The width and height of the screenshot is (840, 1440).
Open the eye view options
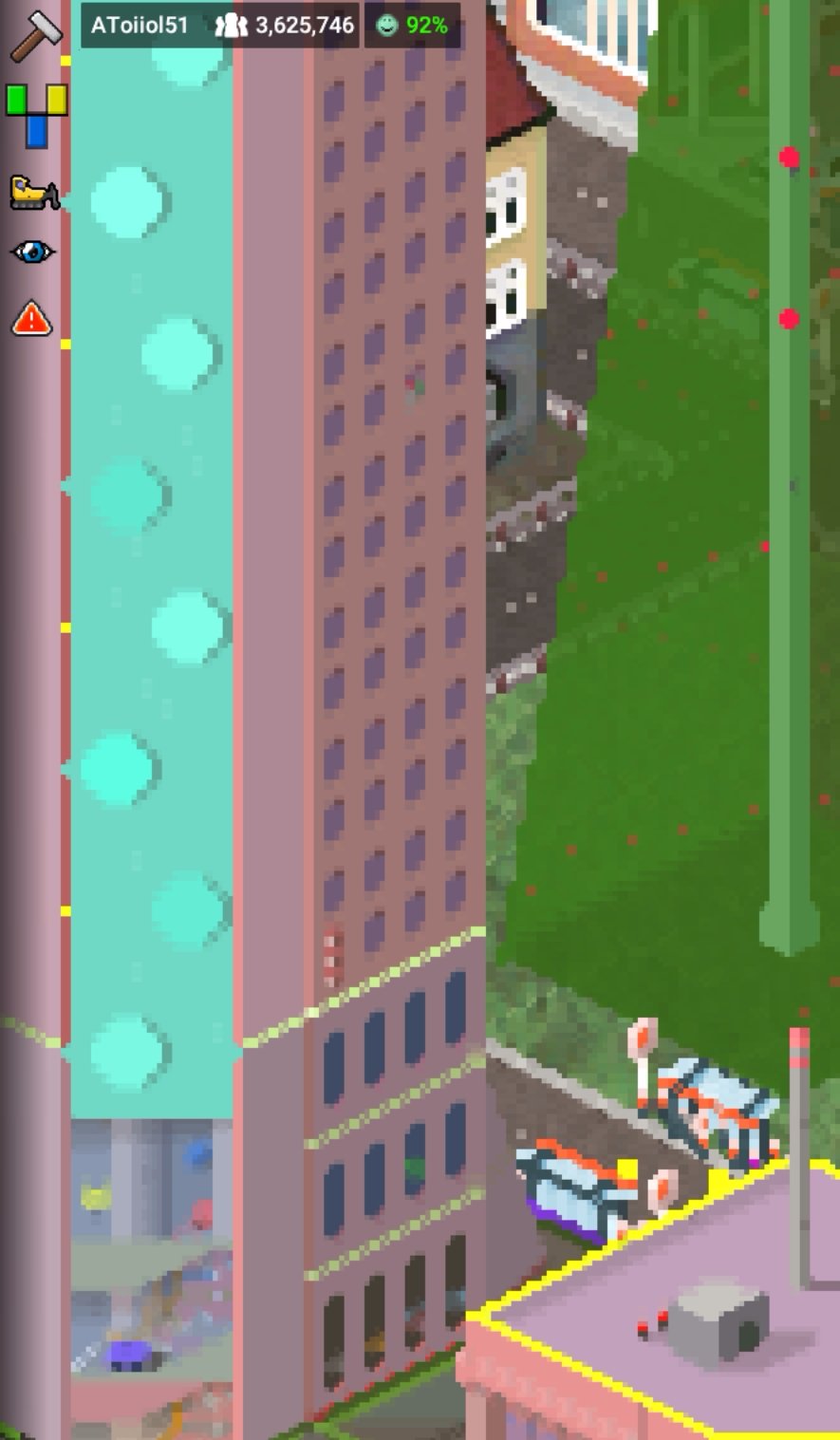click(x=33, y=252)
